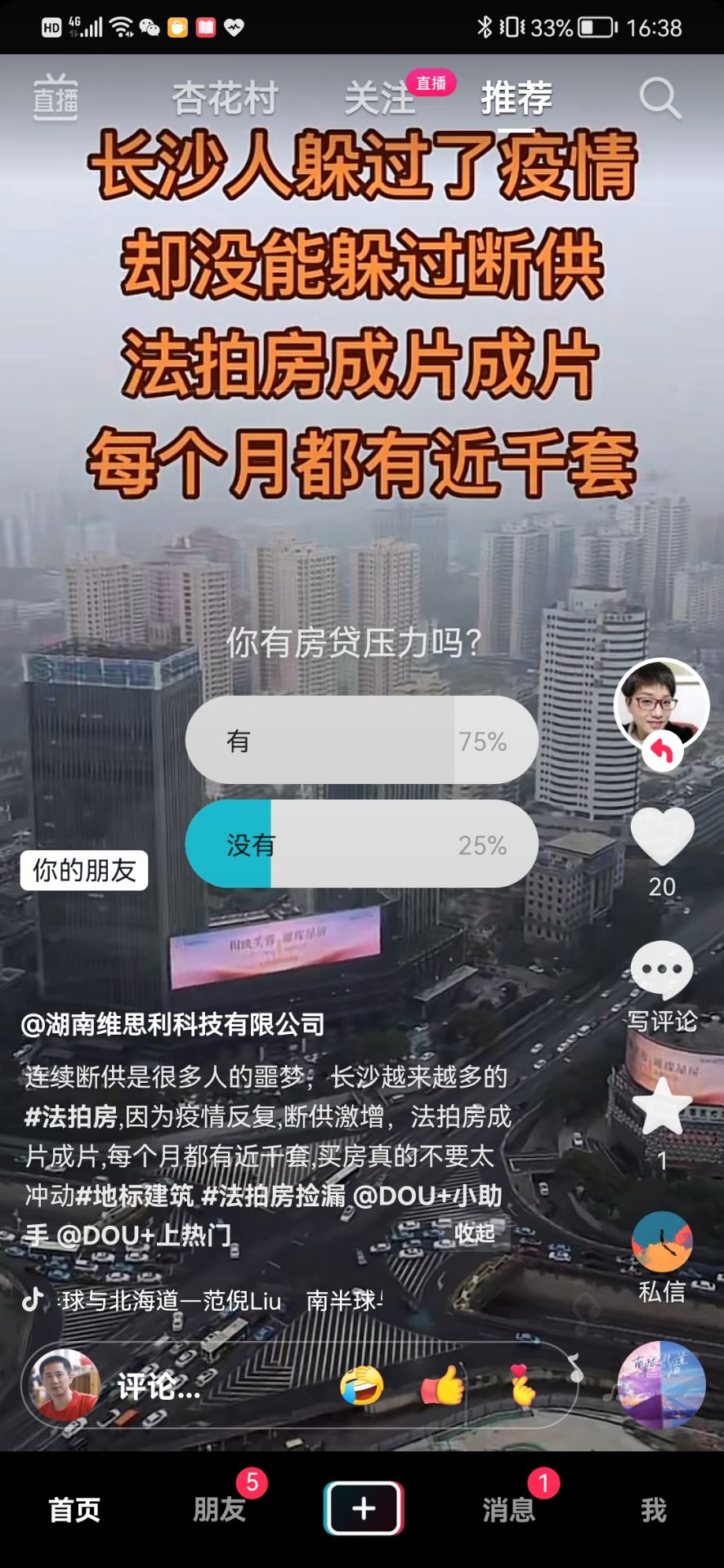The image size is (724, 1568).
Task: Open the 写评论 comment bubble
Action: click(x=662, y=970)
